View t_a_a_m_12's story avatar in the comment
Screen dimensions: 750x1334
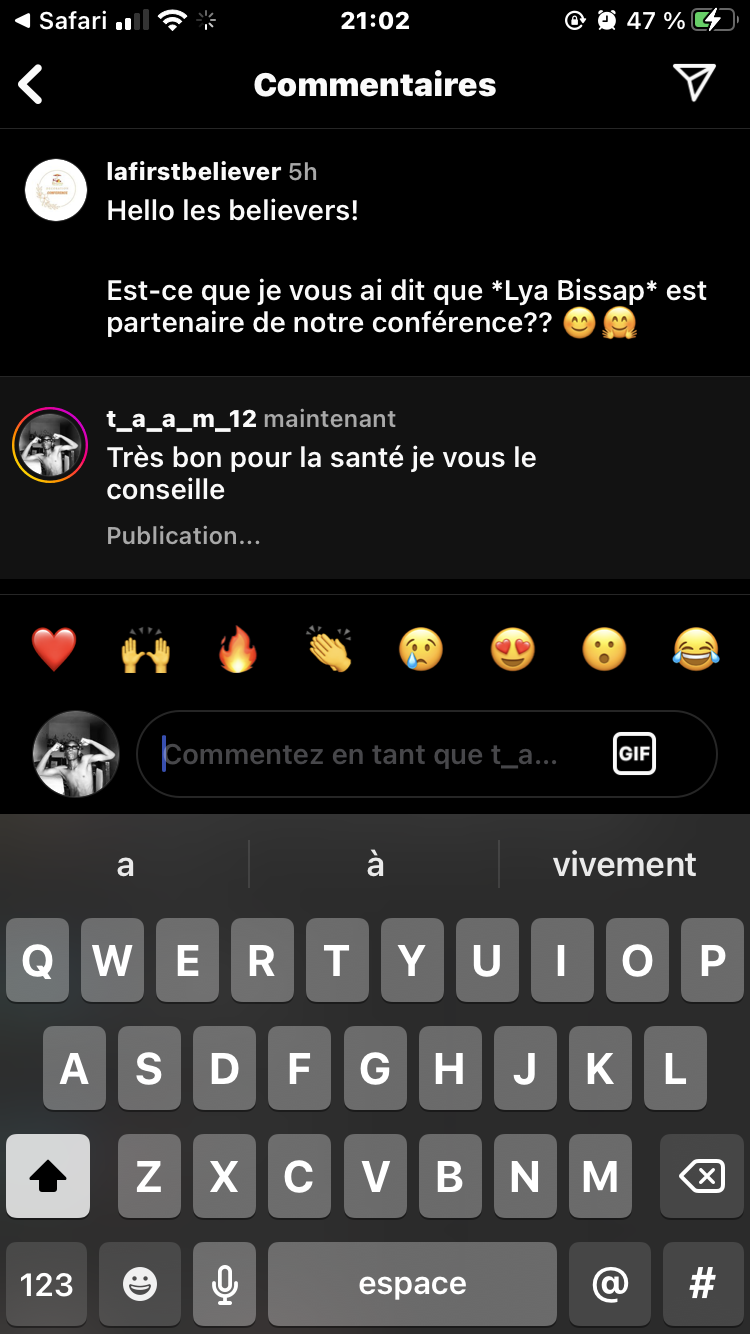click(50, 446)
